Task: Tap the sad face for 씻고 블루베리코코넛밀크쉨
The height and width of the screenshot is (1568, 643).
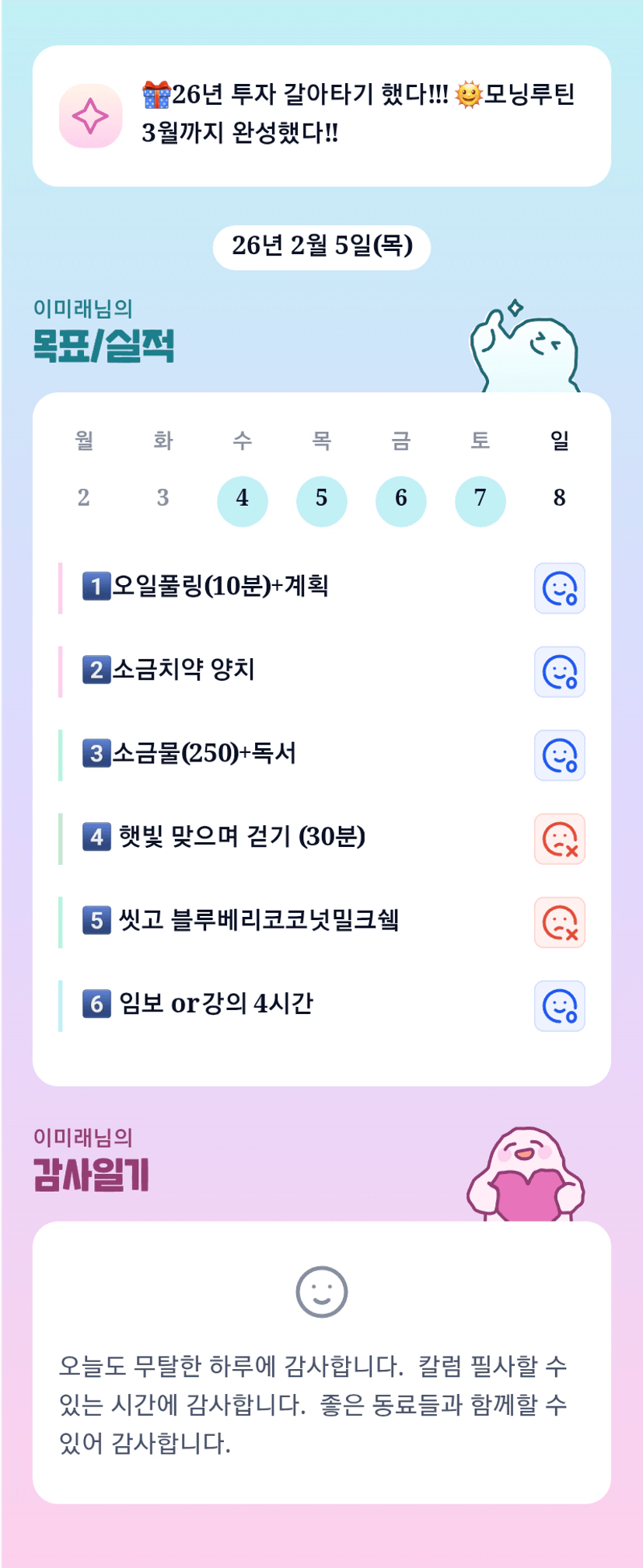Action: point(560,922)
